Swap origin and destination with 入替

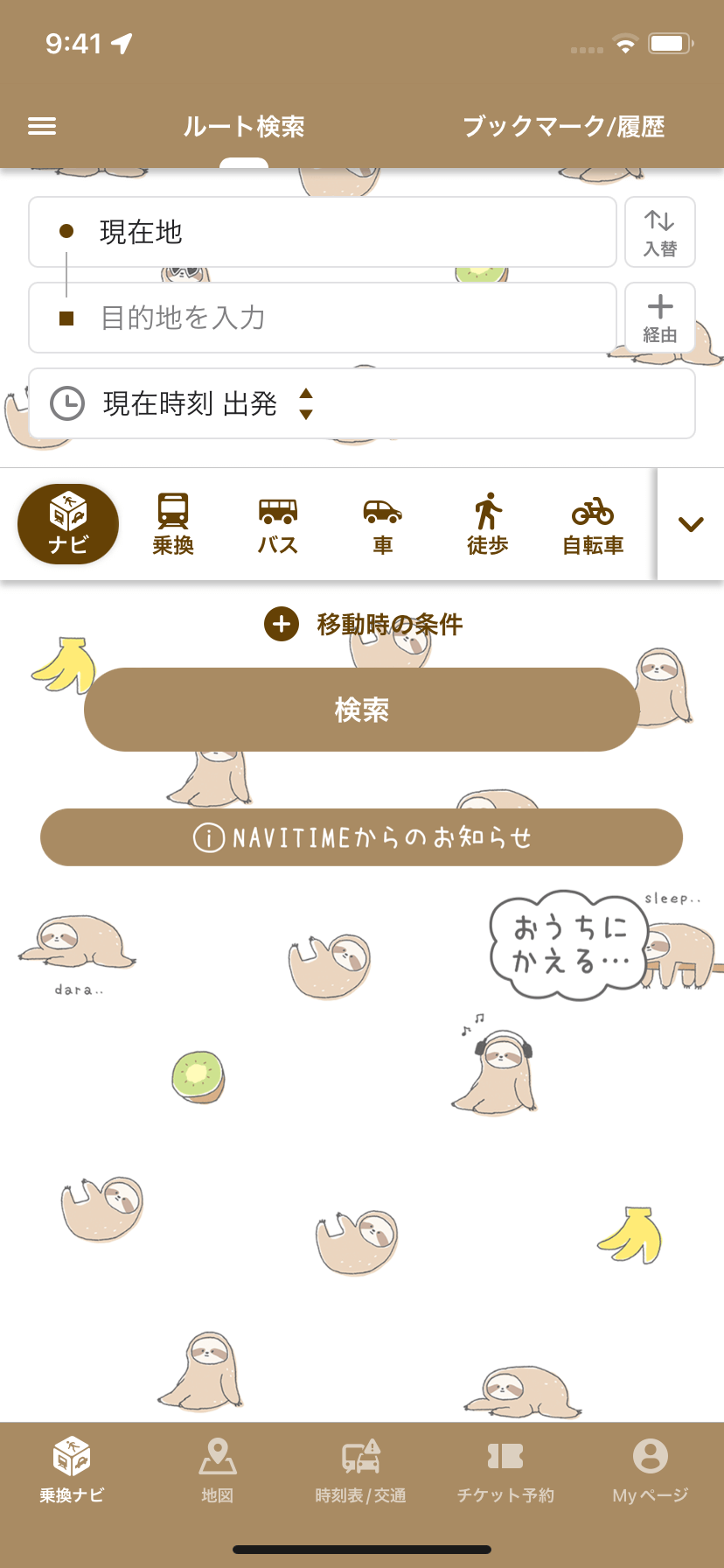coord(660,232)
